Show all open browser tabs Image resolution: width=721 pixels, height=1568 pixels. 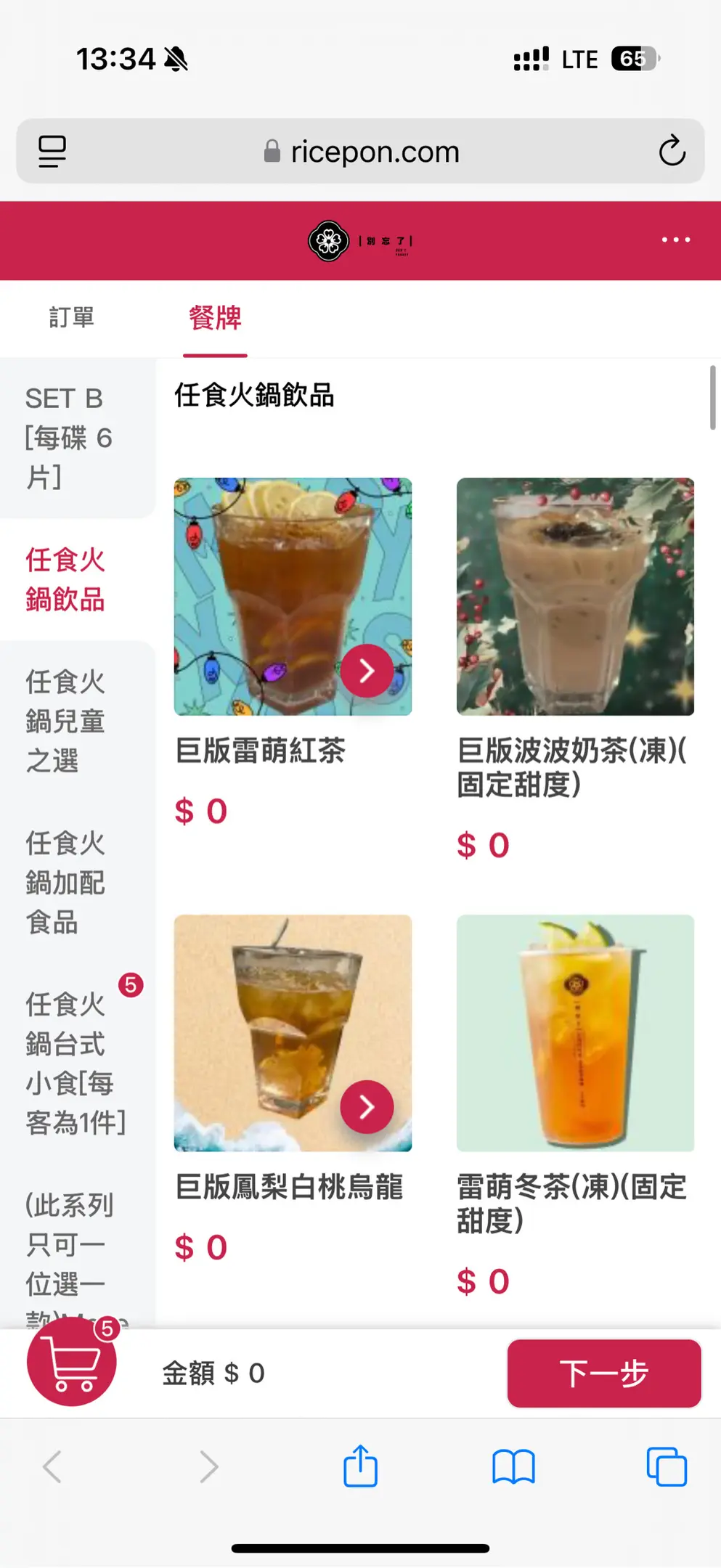pyautogui.click(x=666, y=1466)
